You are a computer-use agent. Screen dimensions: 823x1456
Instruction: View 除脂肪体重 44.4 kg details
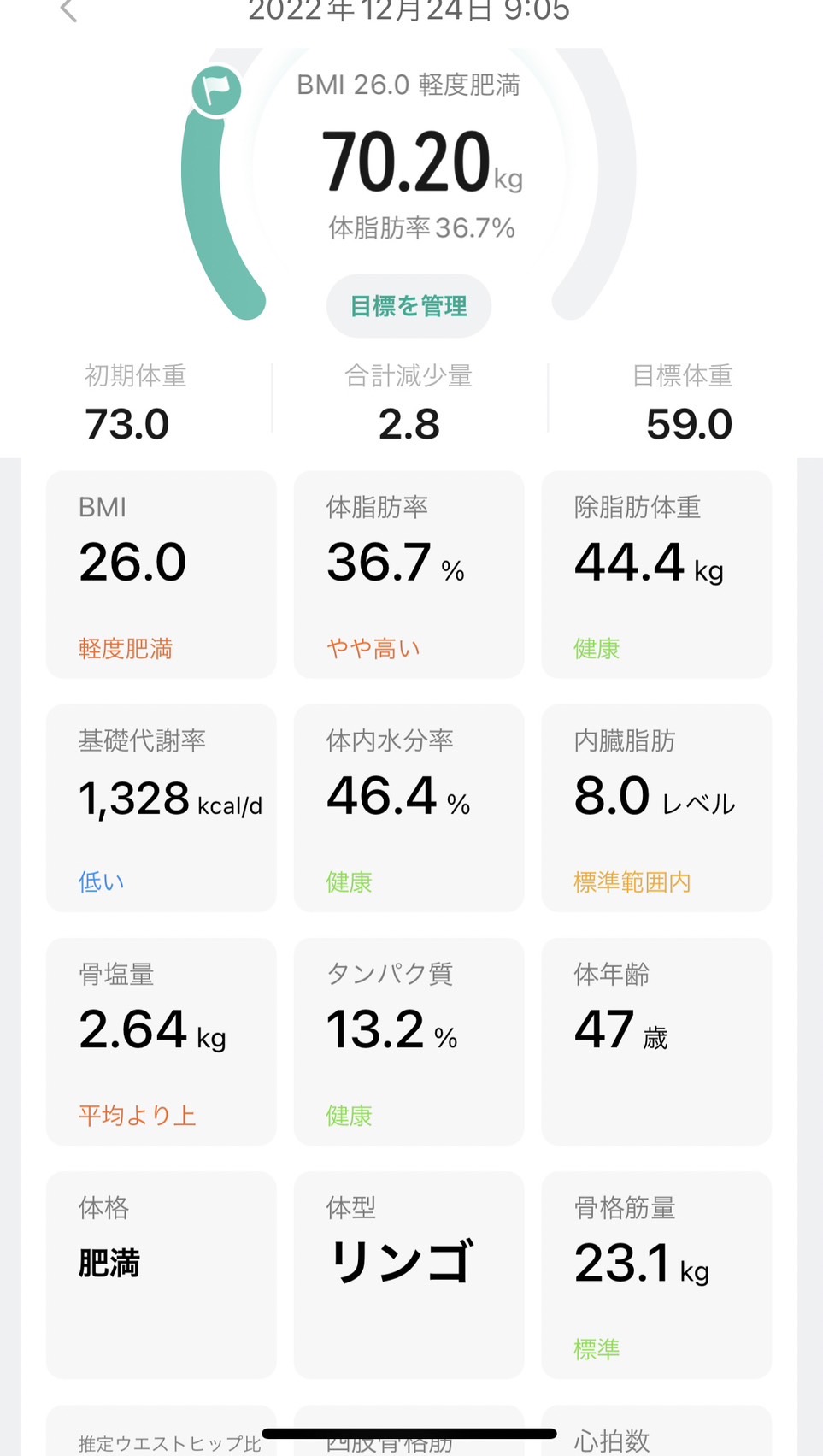click(x=656, y=575)
